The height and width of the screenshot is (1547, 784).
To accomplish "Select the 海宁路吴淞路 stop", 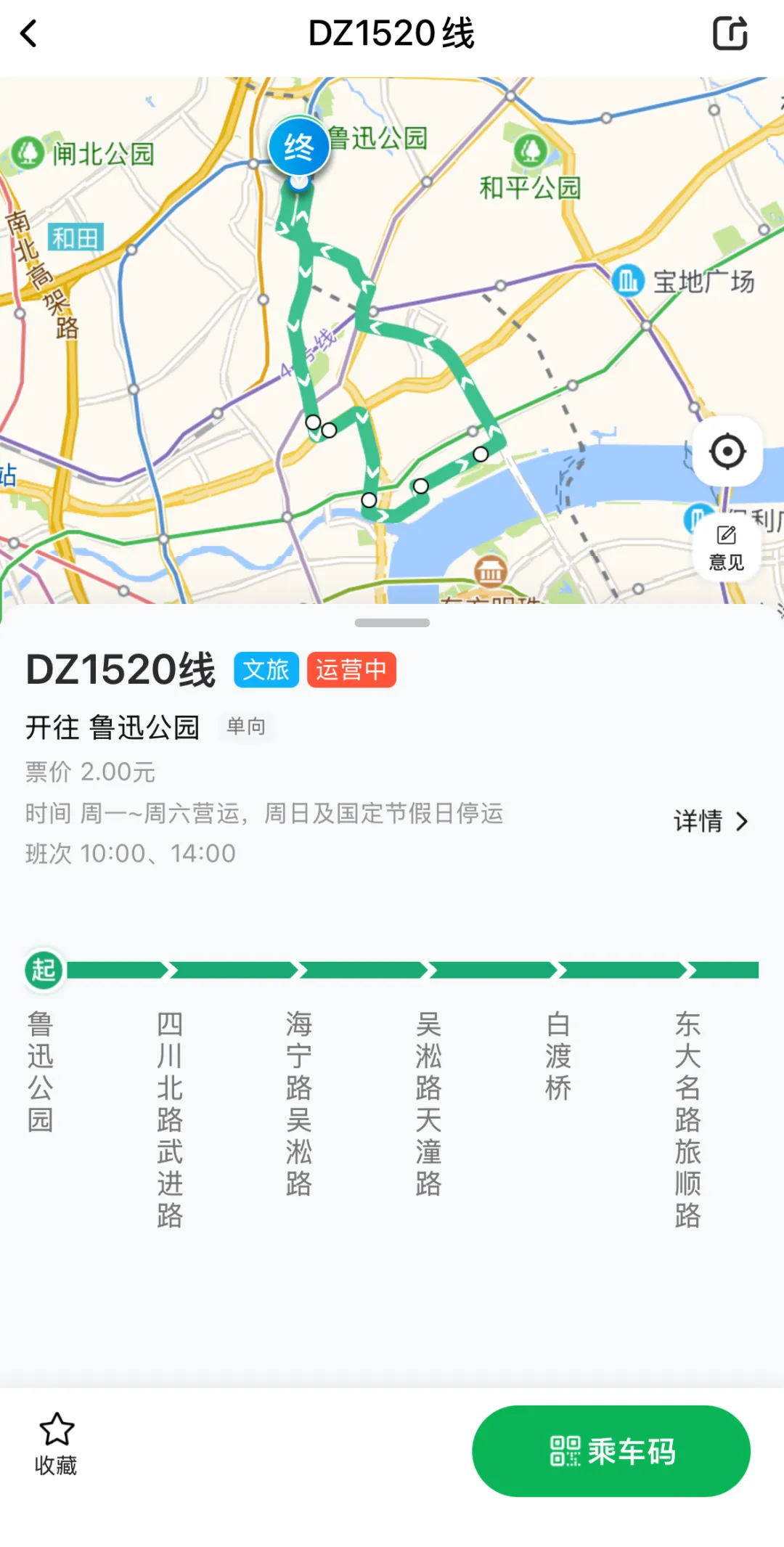I will click(299, 1102).
